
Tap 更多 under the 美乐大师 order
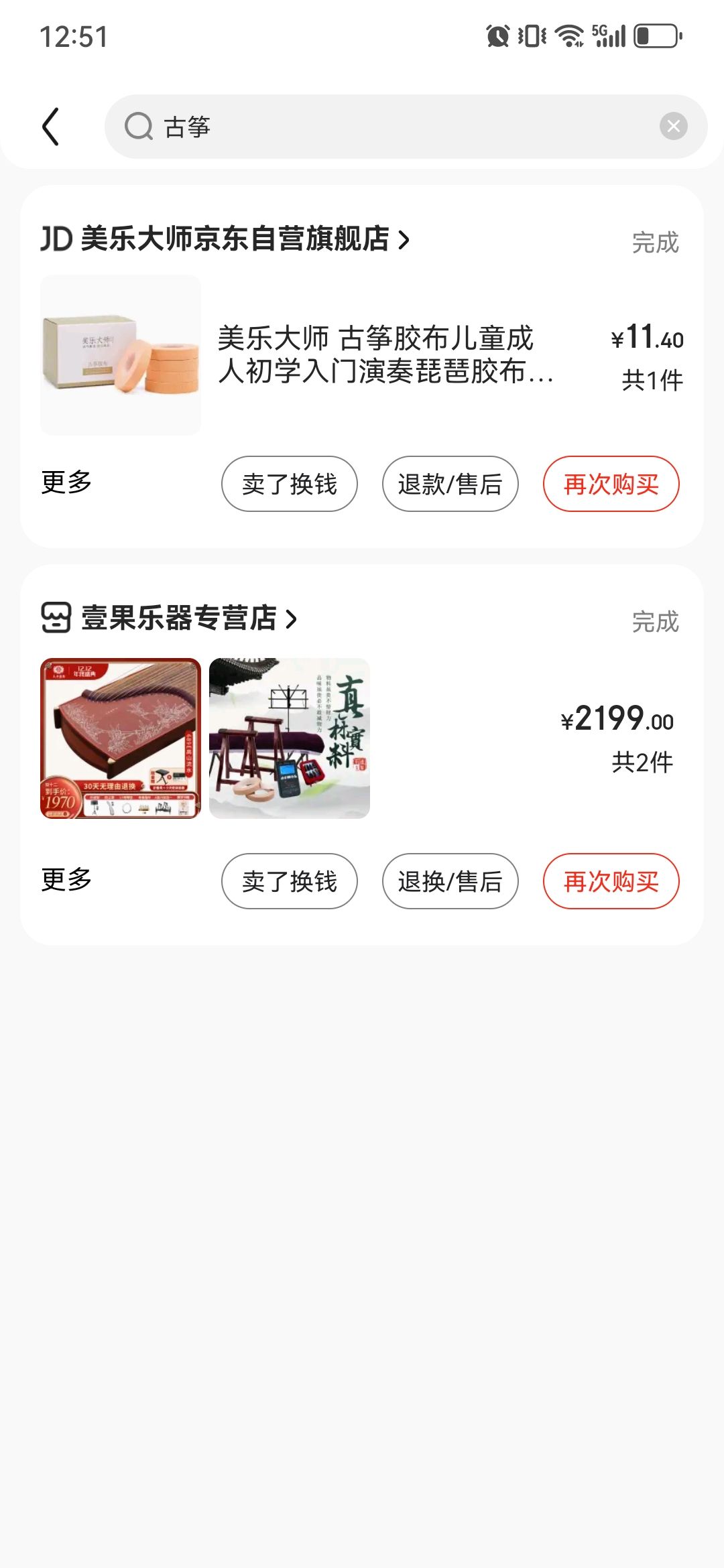click(66, 482)
